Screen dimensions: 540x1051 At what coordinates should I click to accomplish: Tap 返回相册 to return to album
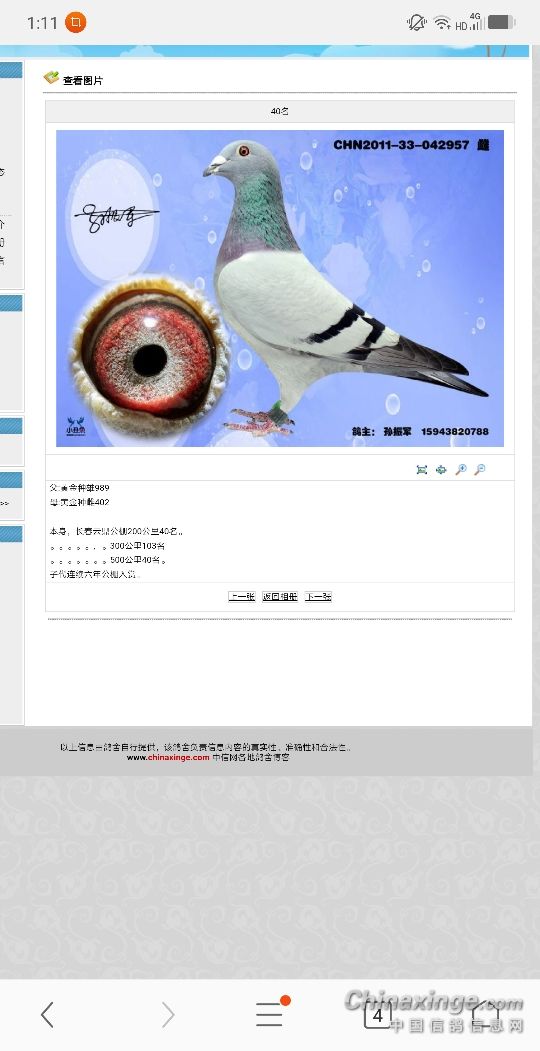[x=279, y=597]
